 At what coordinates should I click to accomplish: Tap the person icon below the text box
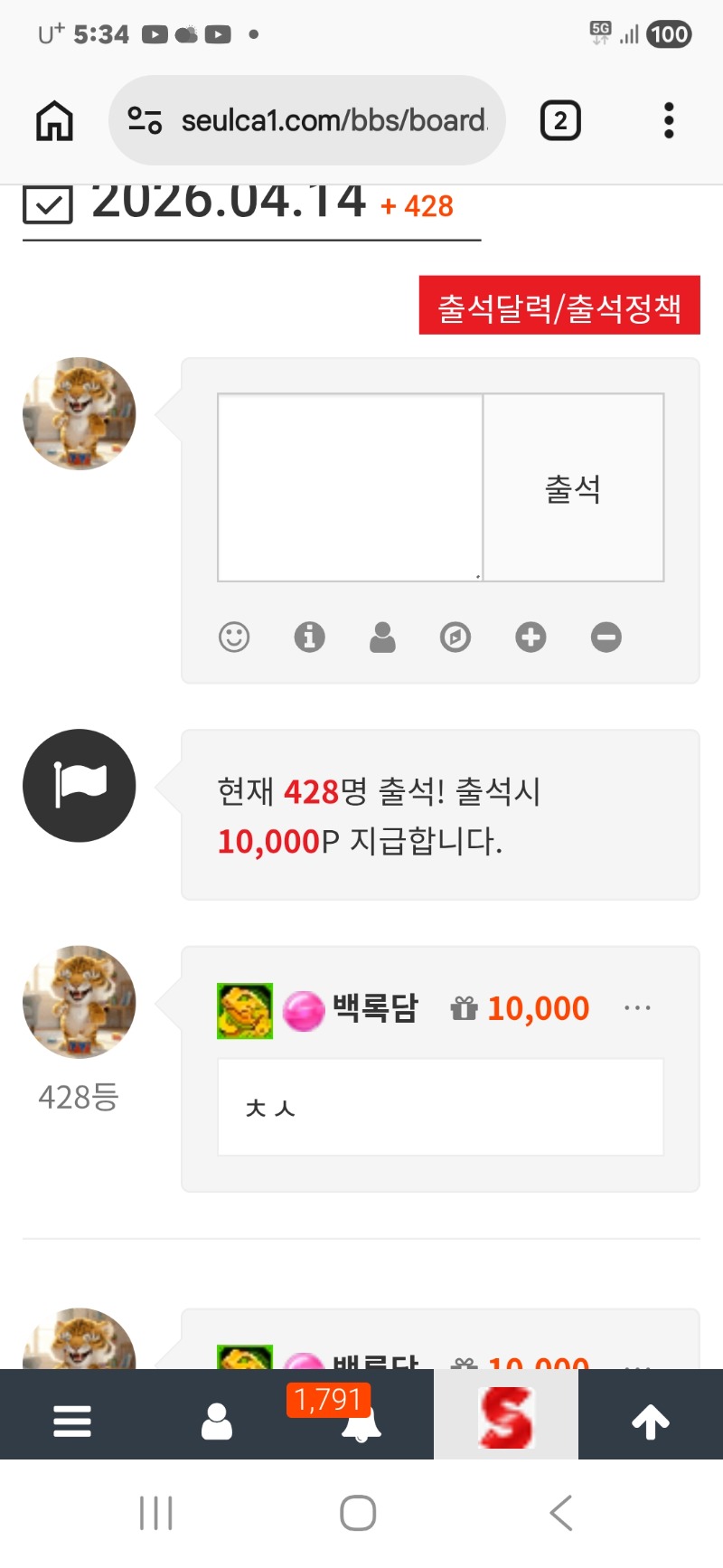[x=382, y=638]
